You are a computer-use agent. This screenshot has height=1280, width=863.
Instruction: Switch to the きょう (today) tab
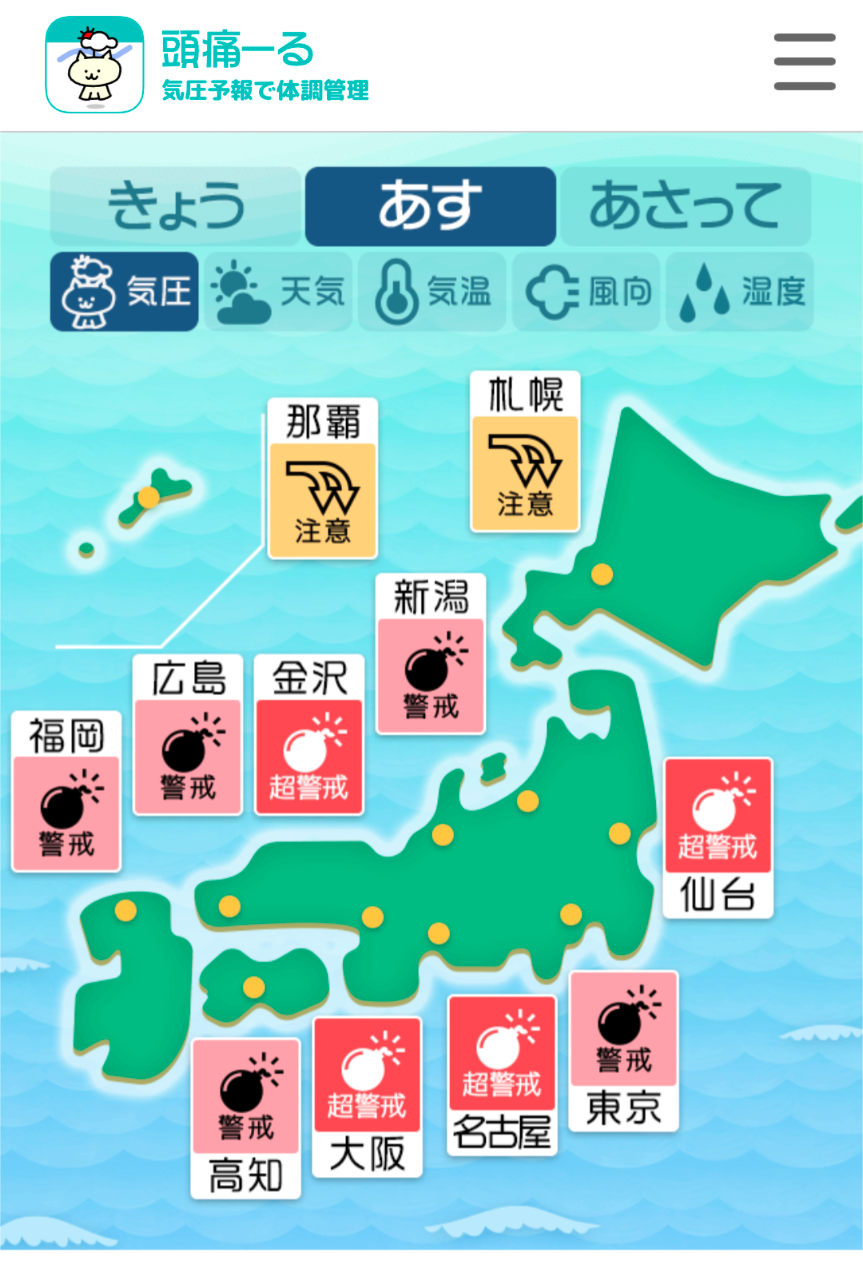click(x=176, y=206)
